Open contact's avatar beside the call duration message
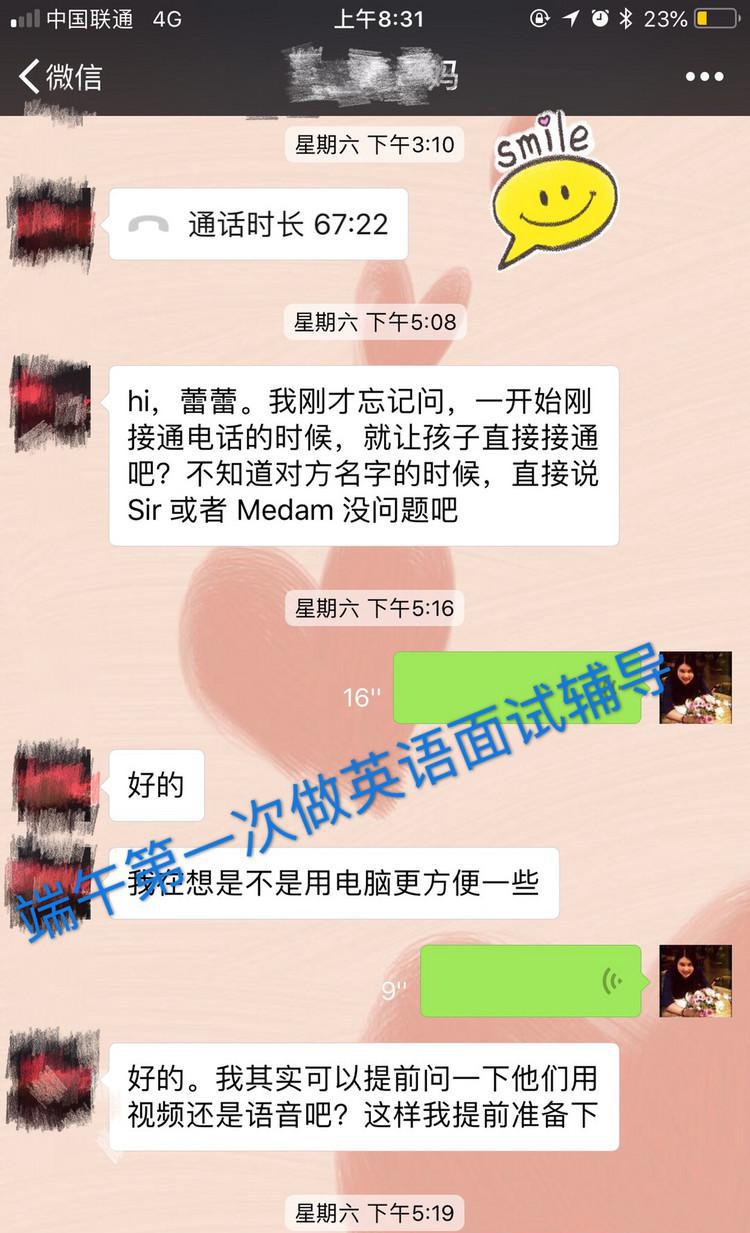750x1233 pixels. click(x=52, y=224)
